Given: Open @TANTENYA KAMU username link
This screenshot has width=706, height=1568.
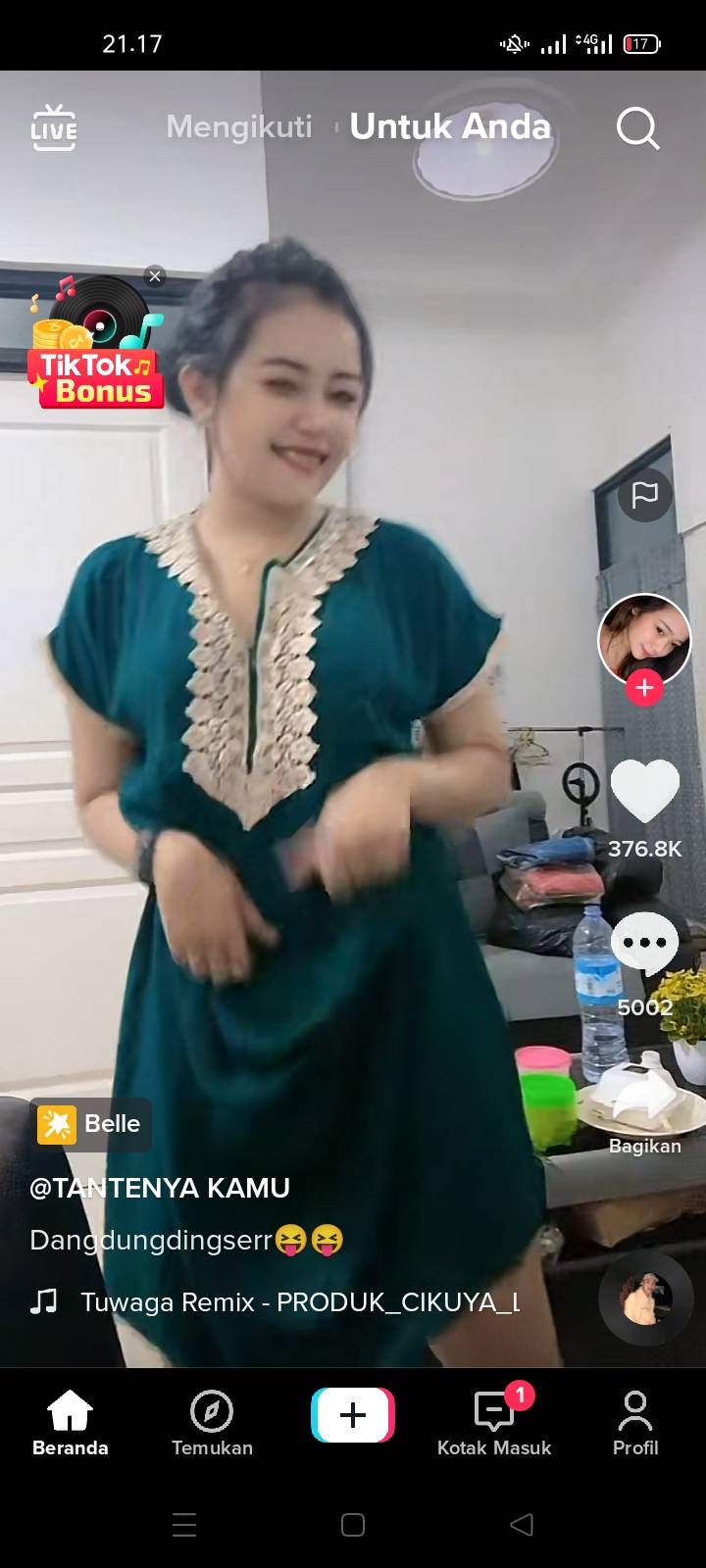Looking at the screenshot, I should pyautogui.click(x=160, y=1188).
